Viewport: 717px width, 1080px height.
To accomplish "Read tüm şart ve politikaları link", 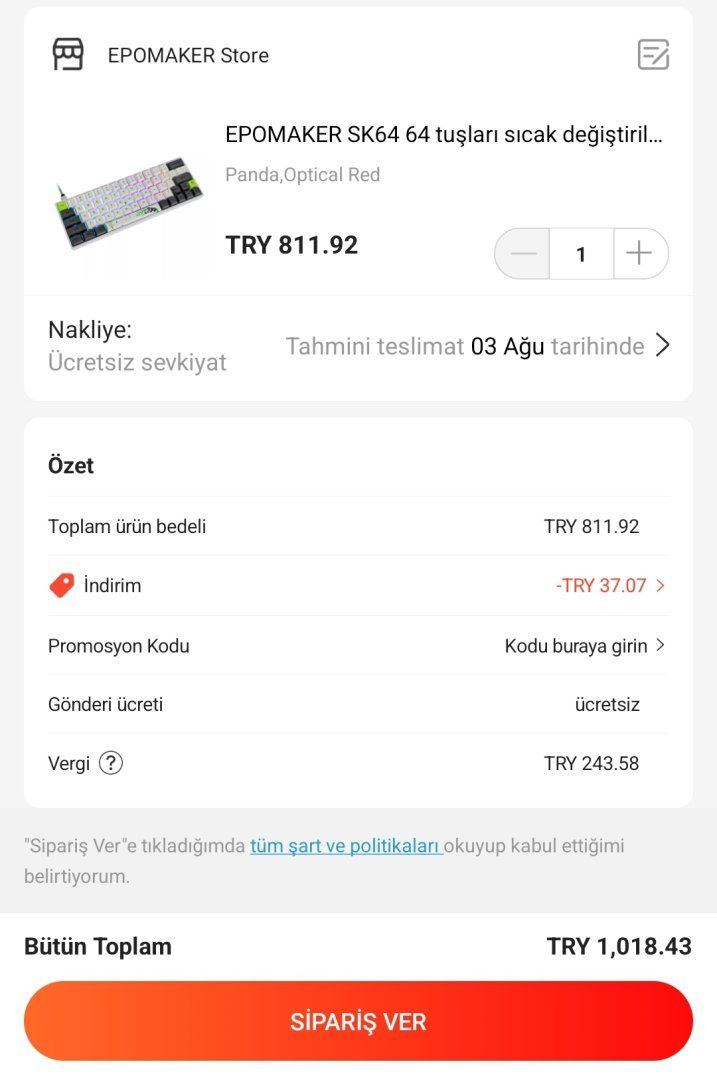I will (346, 846).
